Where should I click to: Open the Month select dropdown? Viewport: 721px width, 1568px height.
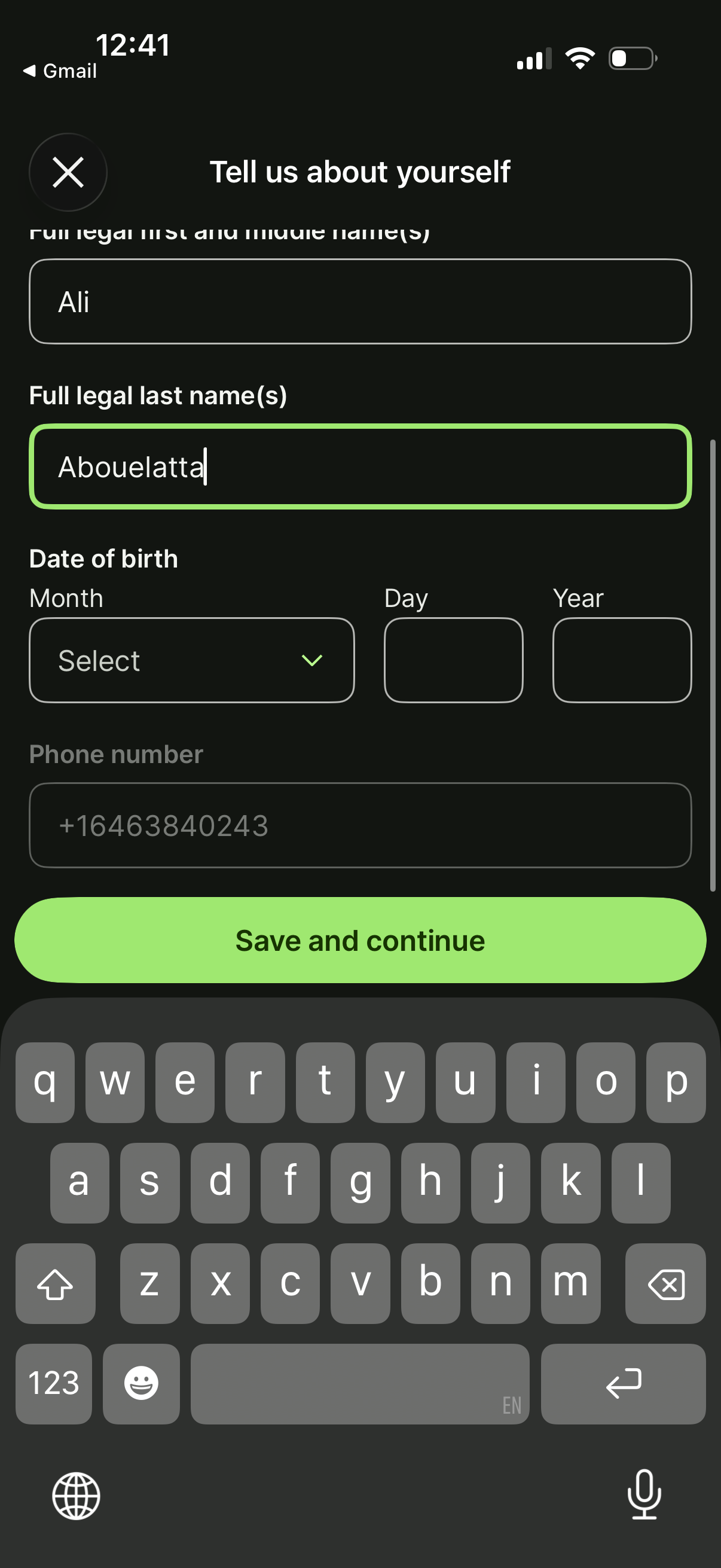[192, 660]
